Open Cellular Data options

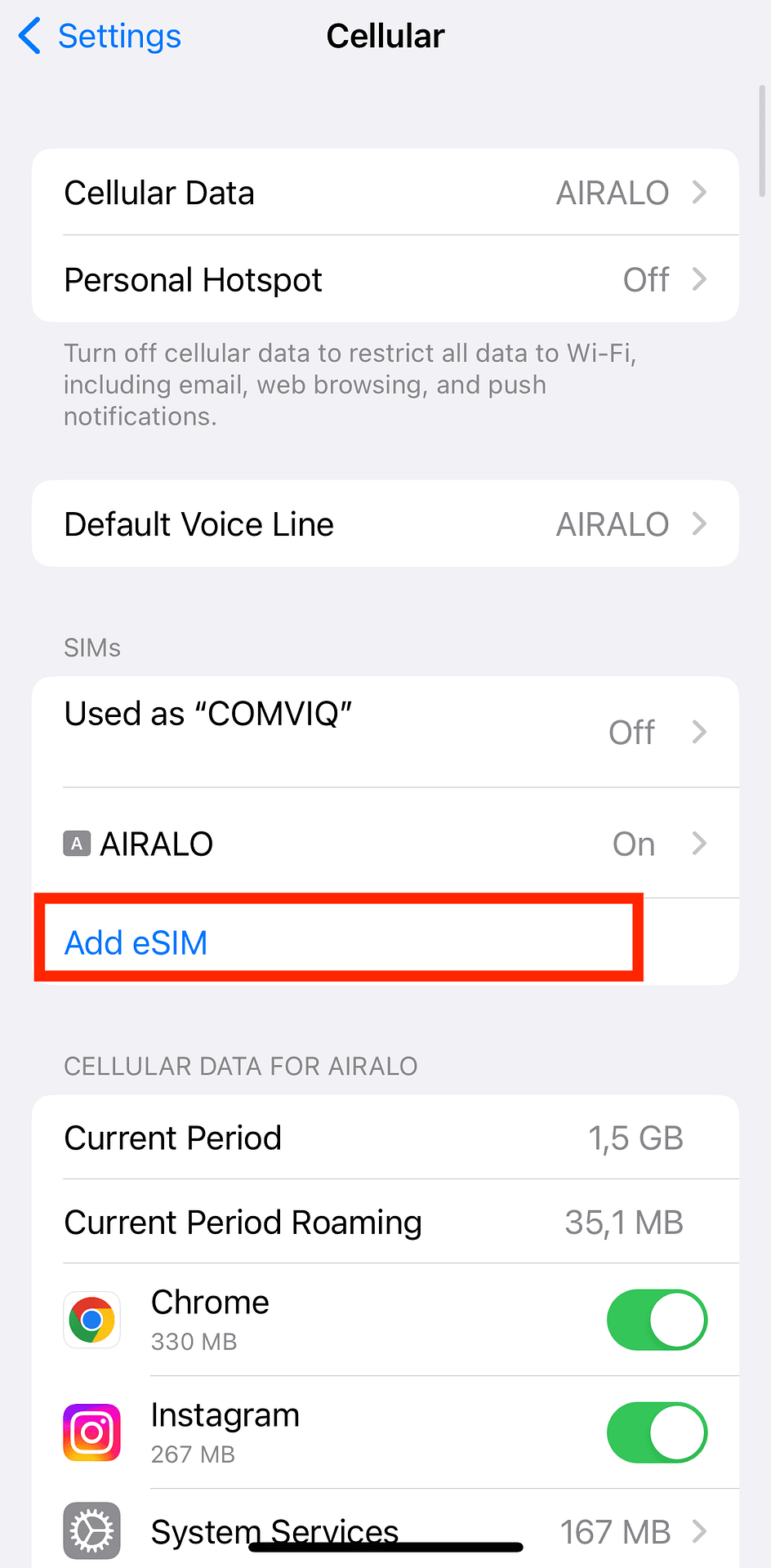(x=385, y=193)
